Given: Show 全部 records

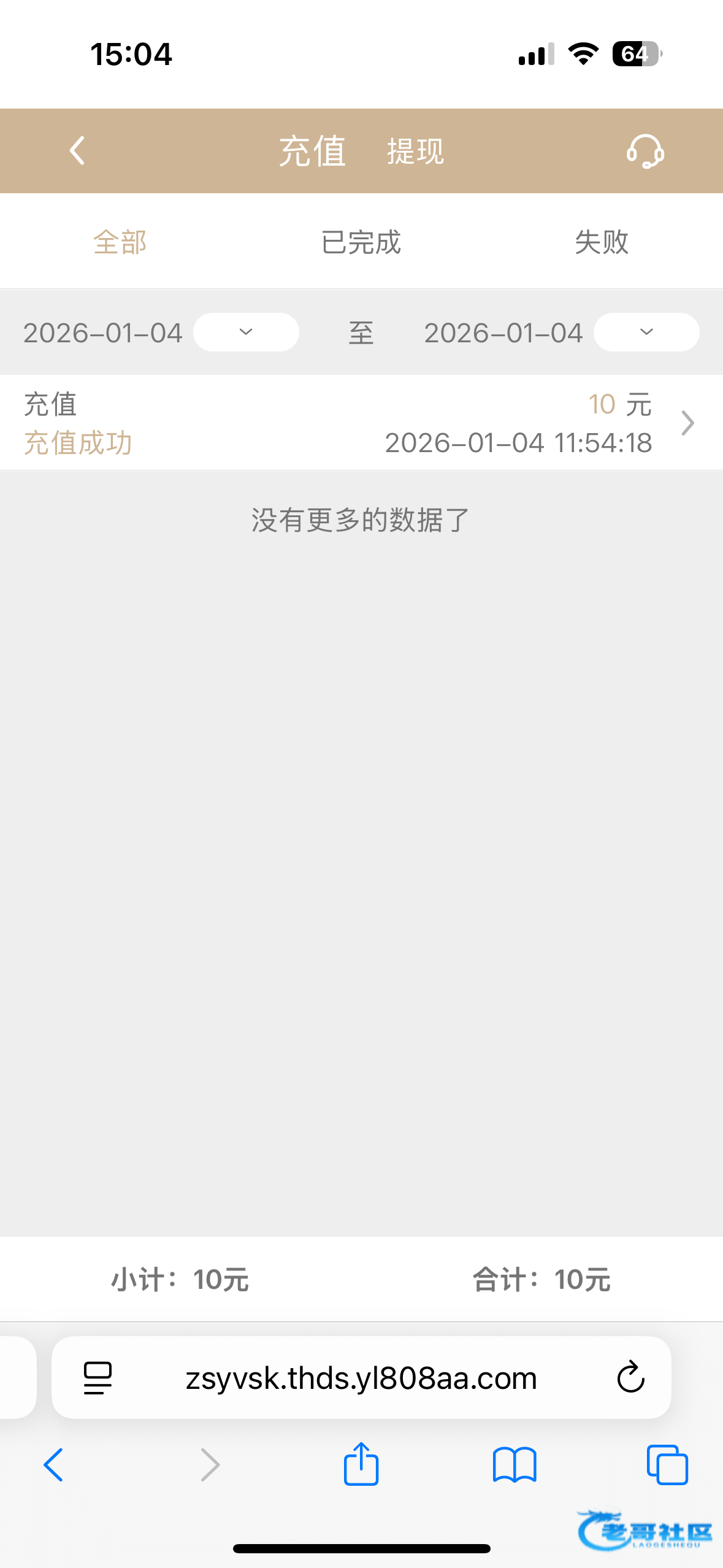Looking at the screenshot, I should 120,242.
